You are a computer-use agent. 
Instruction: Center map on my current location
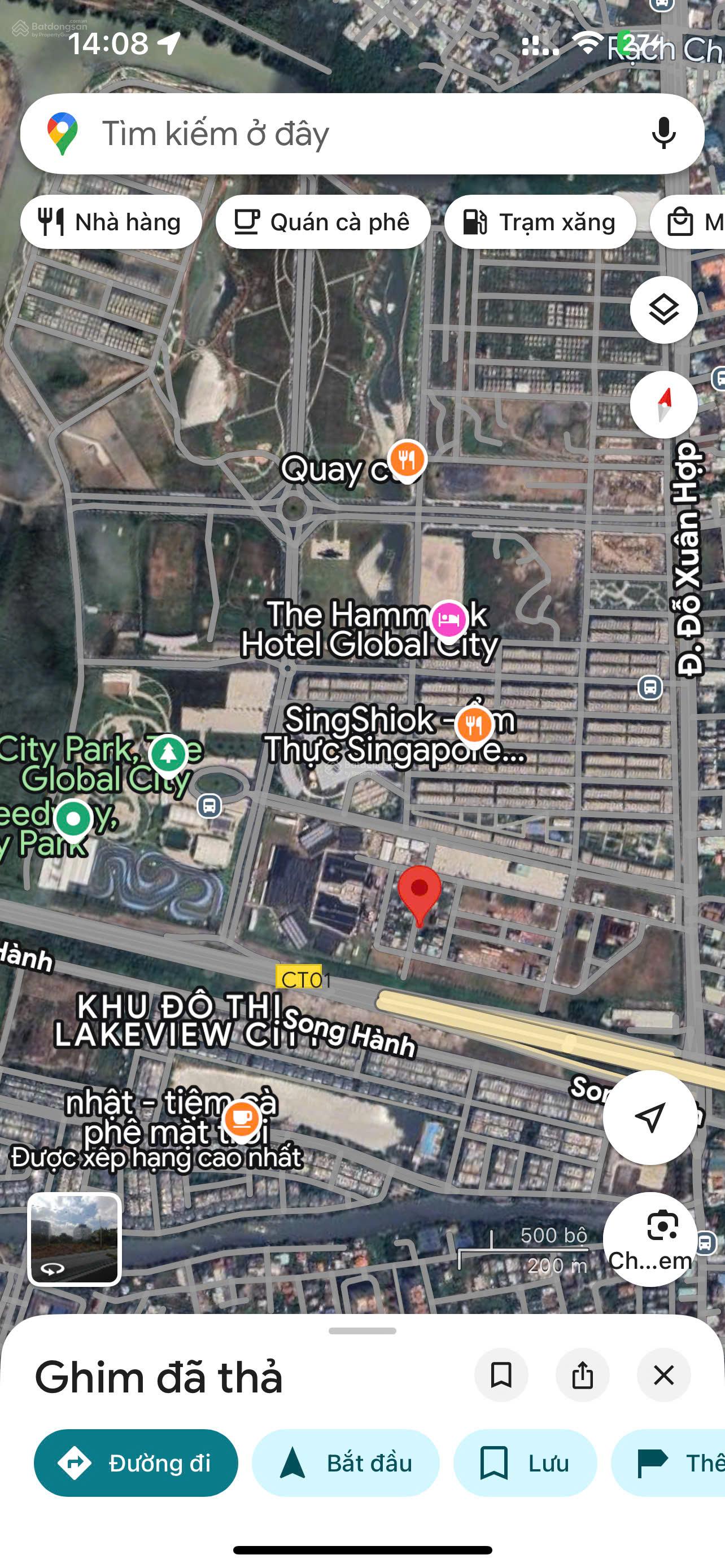[649, 1117]
